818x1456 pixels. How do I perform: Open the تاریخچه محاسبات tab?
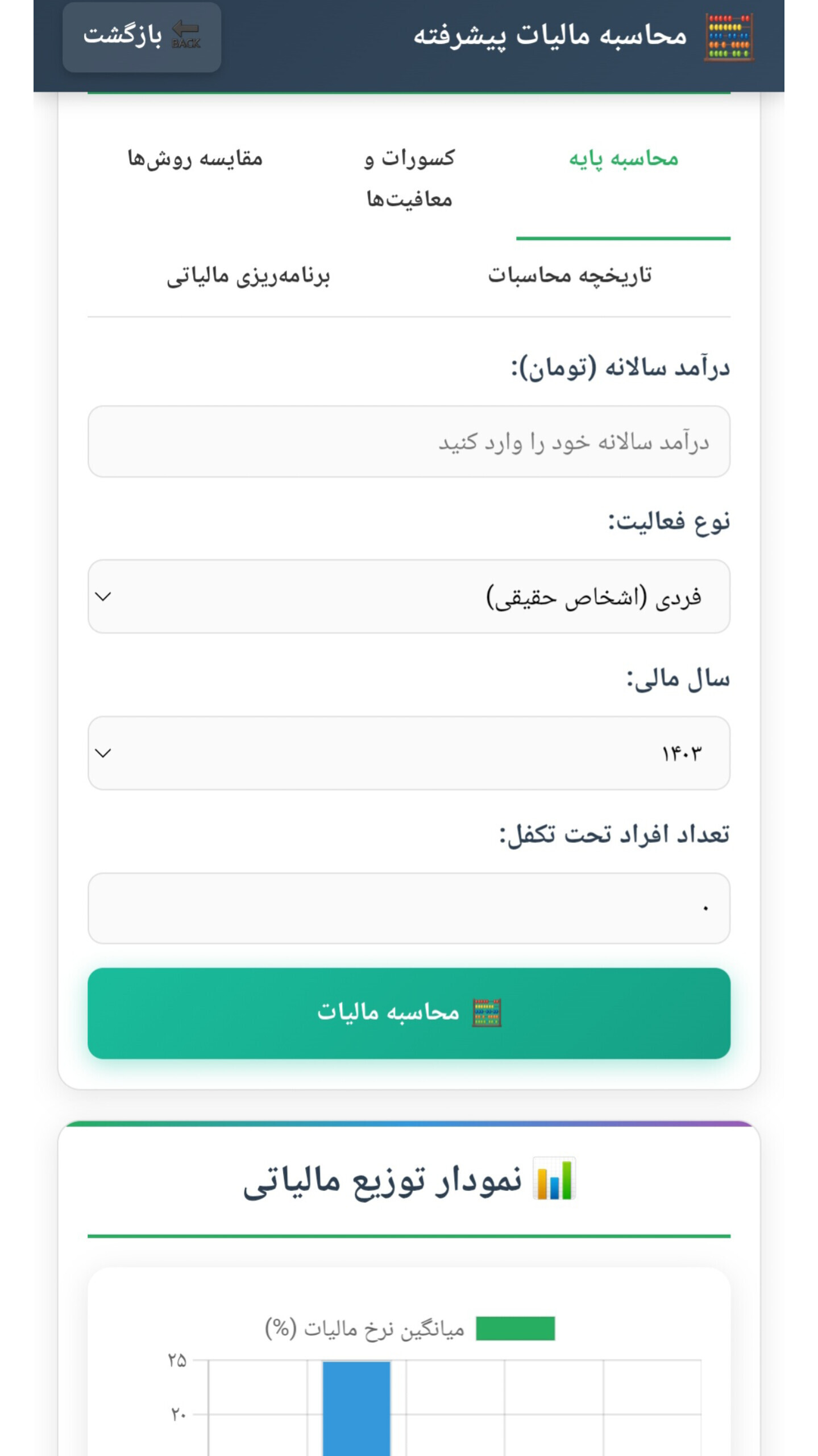coord(571,276)
